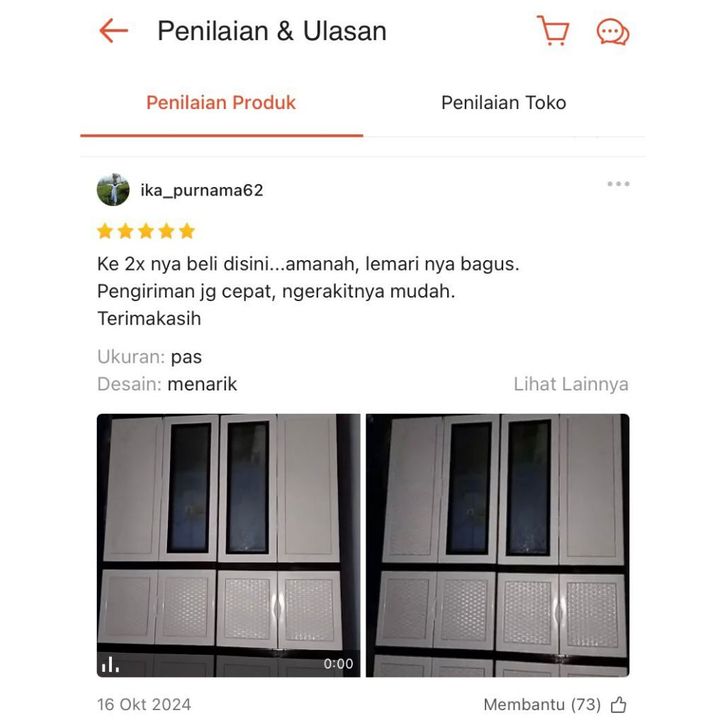Open the second cabinet review photo
Viewport: 726px width, 726px height.
click(x=497, y=545)
